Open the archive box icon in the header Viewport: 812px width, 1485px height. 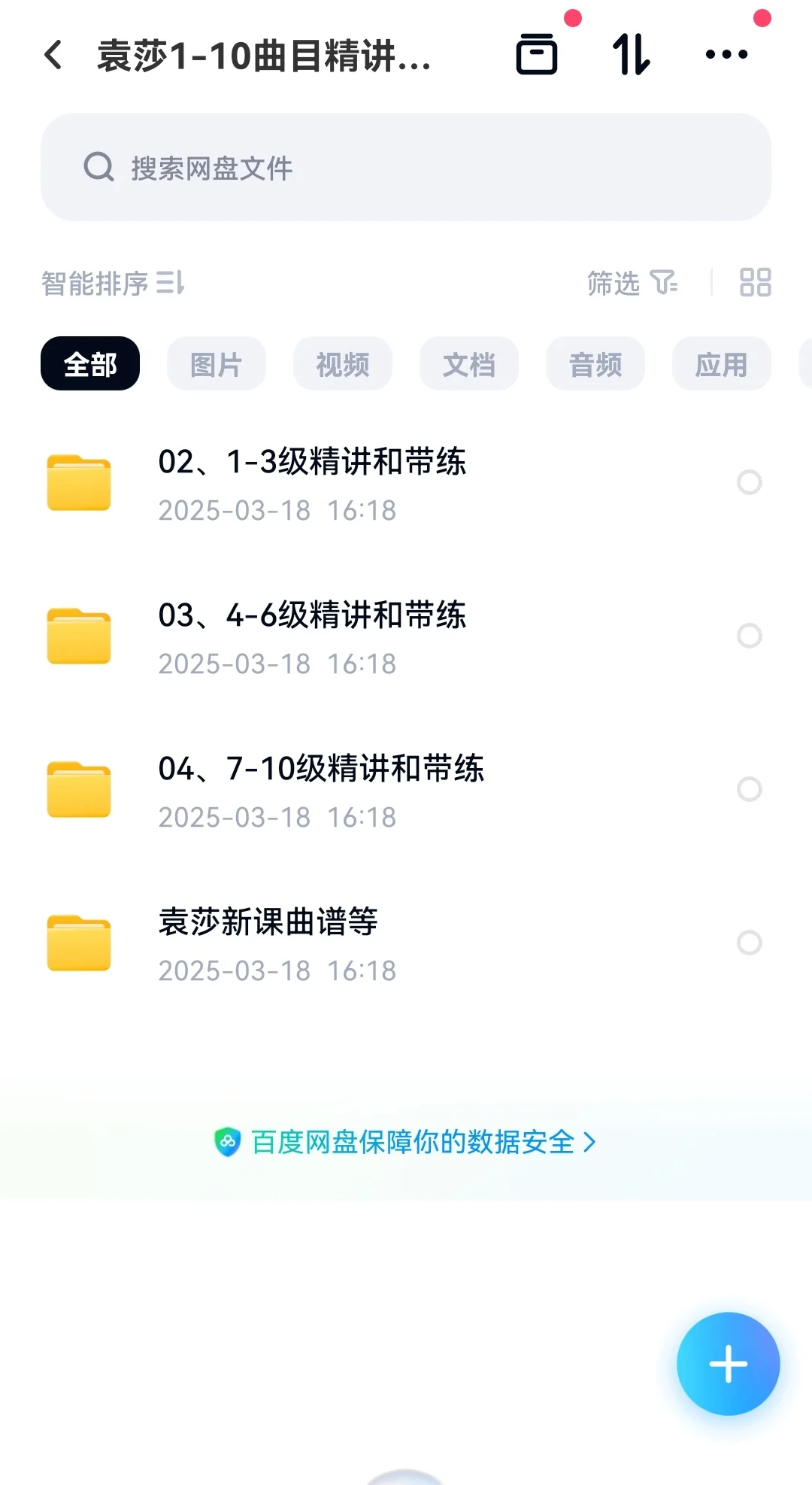coord(537,54)
